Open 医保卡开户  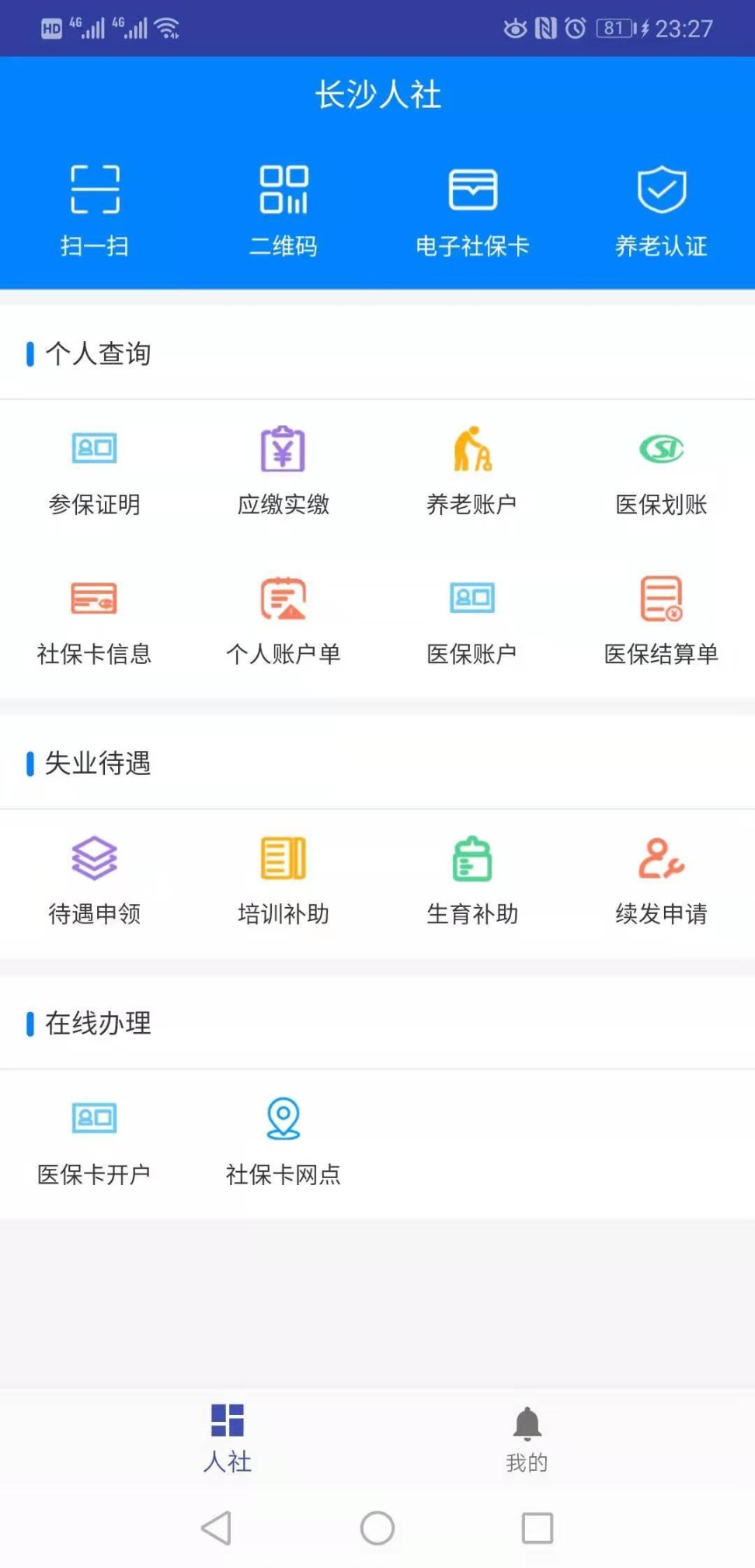(95, 1139)
